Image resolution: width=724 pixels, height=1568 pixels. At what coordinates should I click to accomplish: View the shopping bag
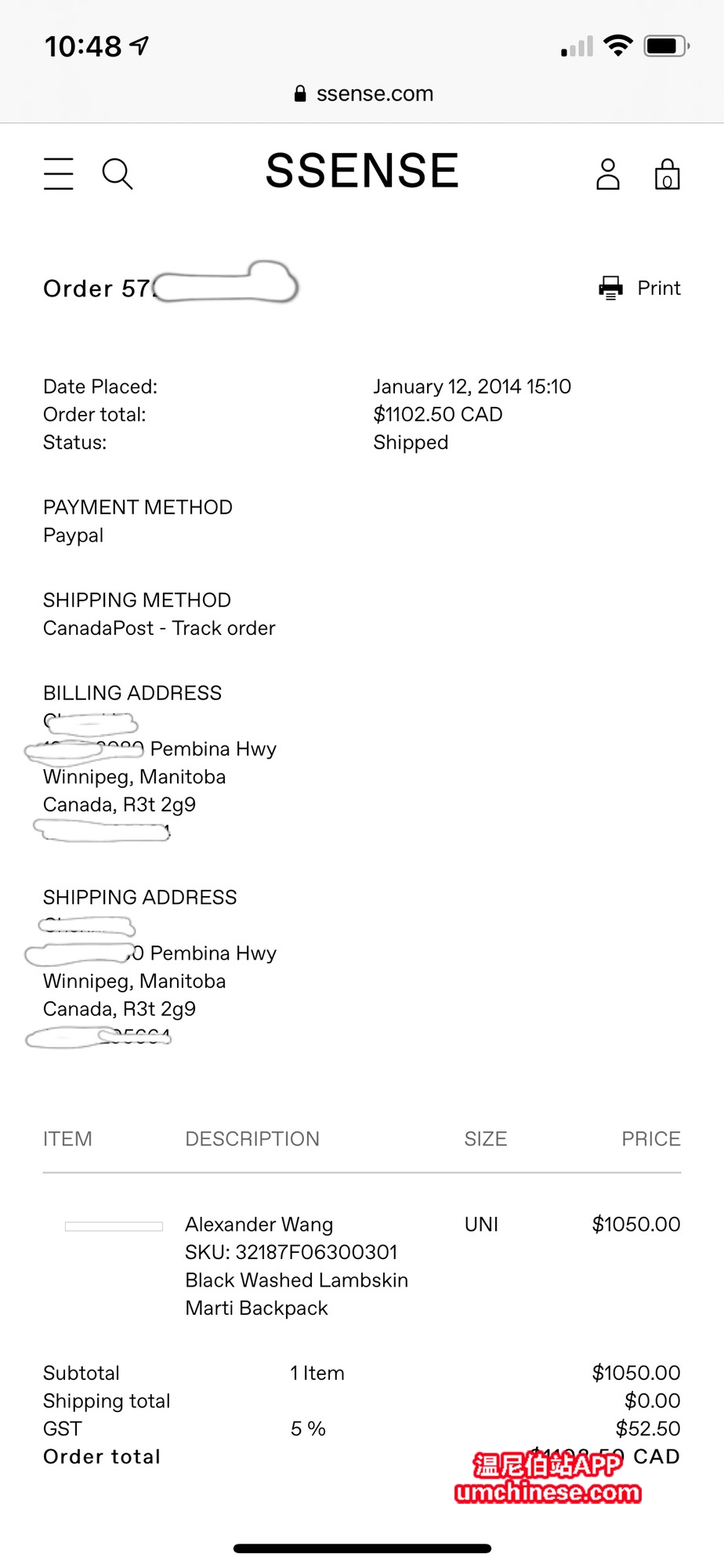pos(667,174)
